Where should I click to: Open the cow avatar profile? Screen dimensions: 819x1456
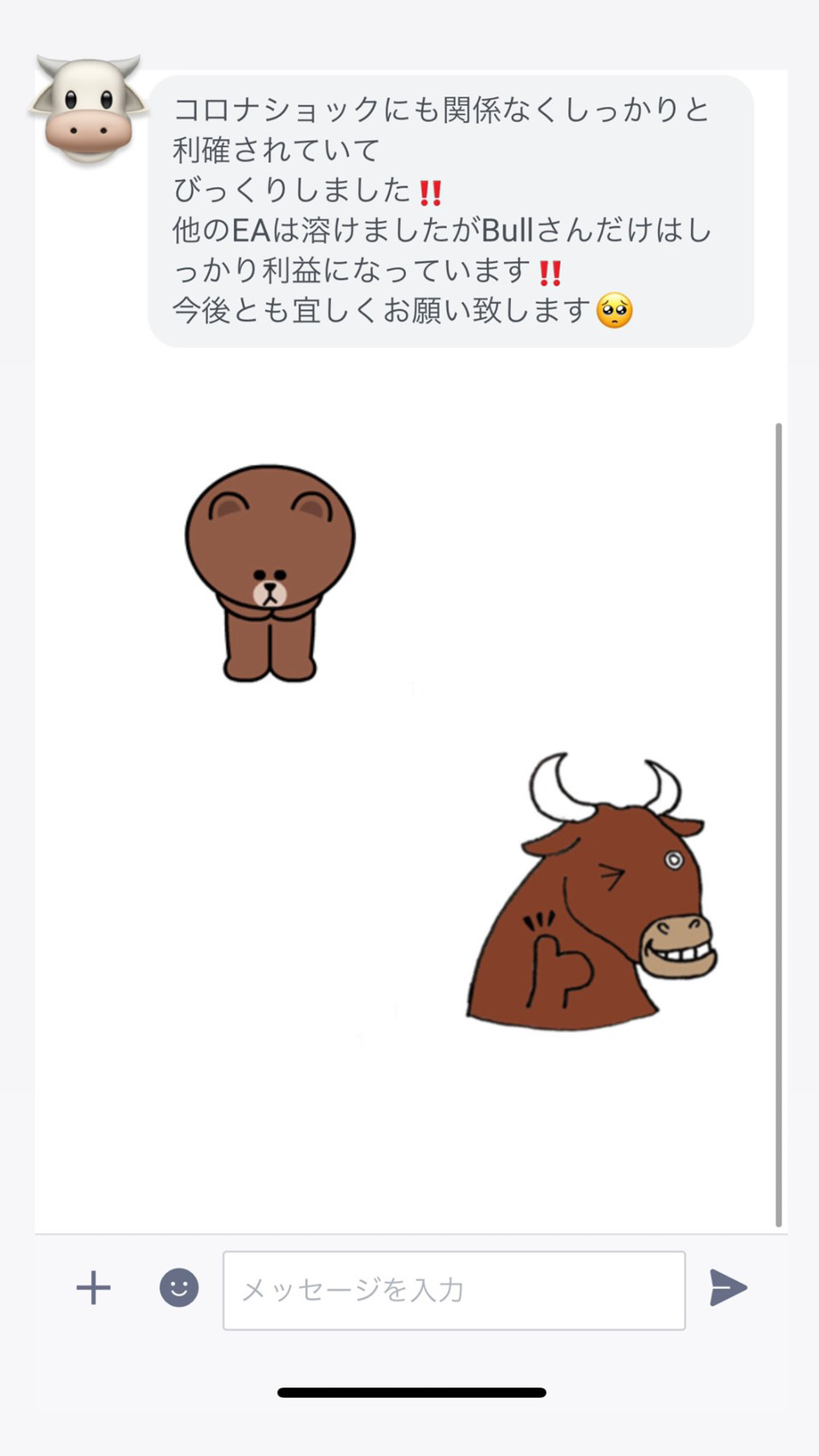88,109
